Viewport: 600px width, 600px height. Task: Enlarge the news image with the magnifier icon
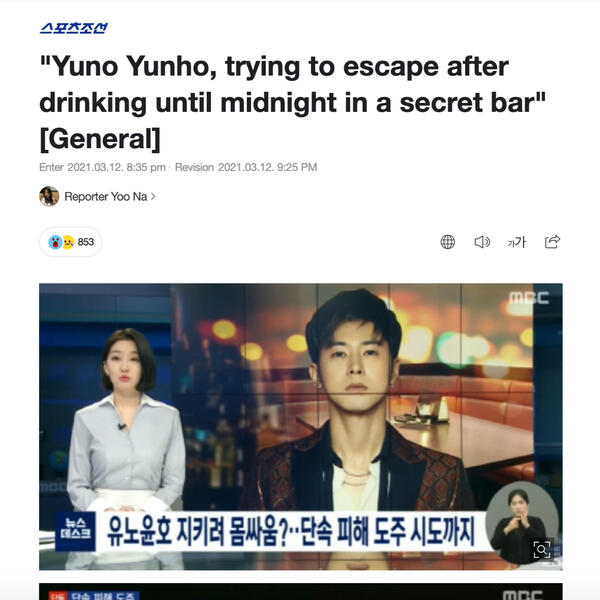[541, 549]
